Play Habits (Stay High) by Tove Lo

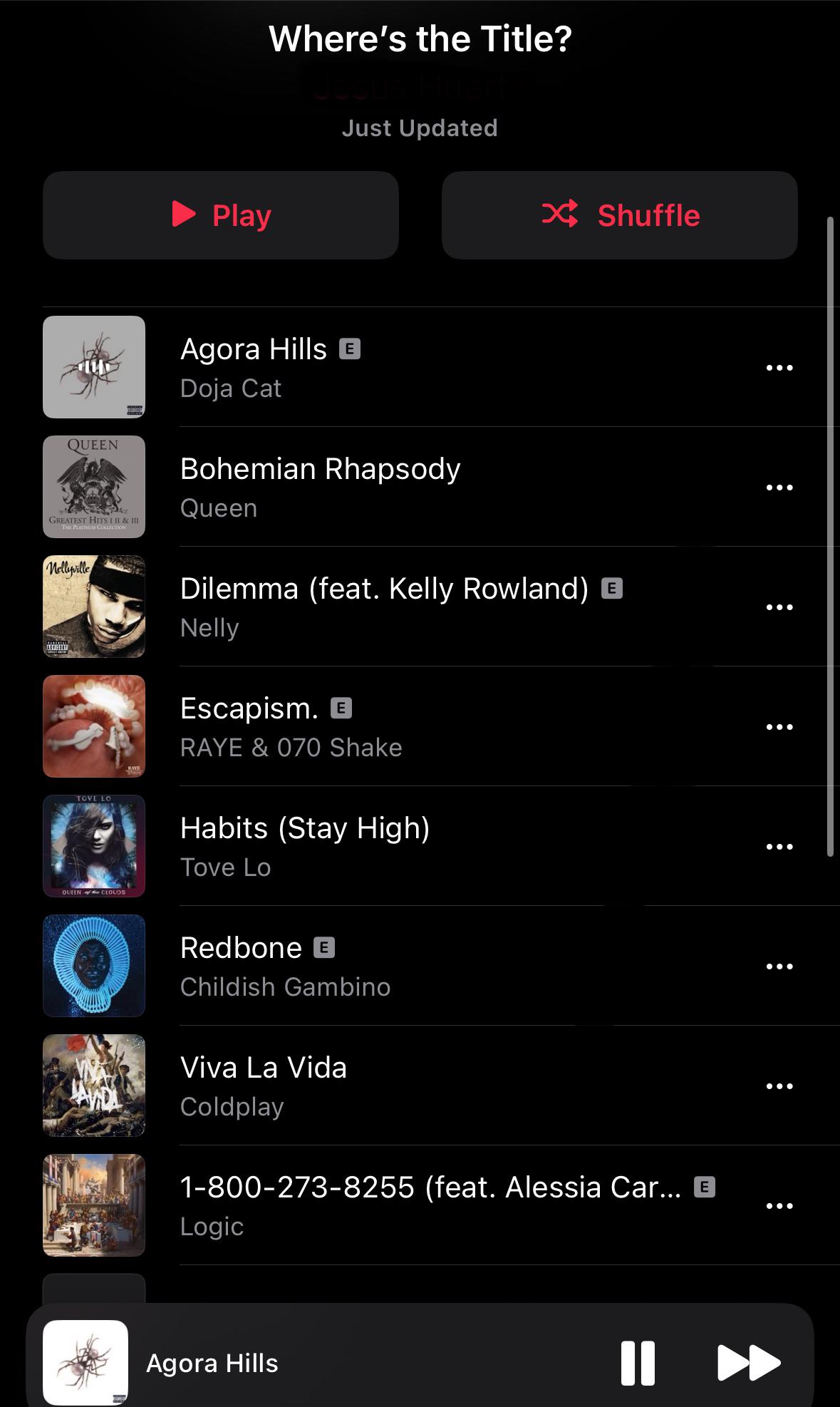click(x=305, y=846)
